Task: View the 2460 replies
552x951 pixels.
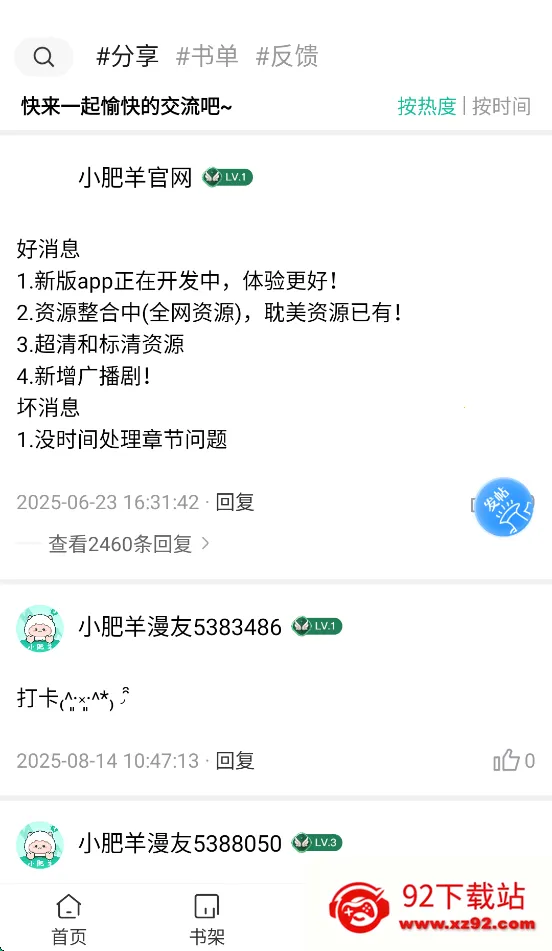Action: pyautogui.click(x=129, y=543)
